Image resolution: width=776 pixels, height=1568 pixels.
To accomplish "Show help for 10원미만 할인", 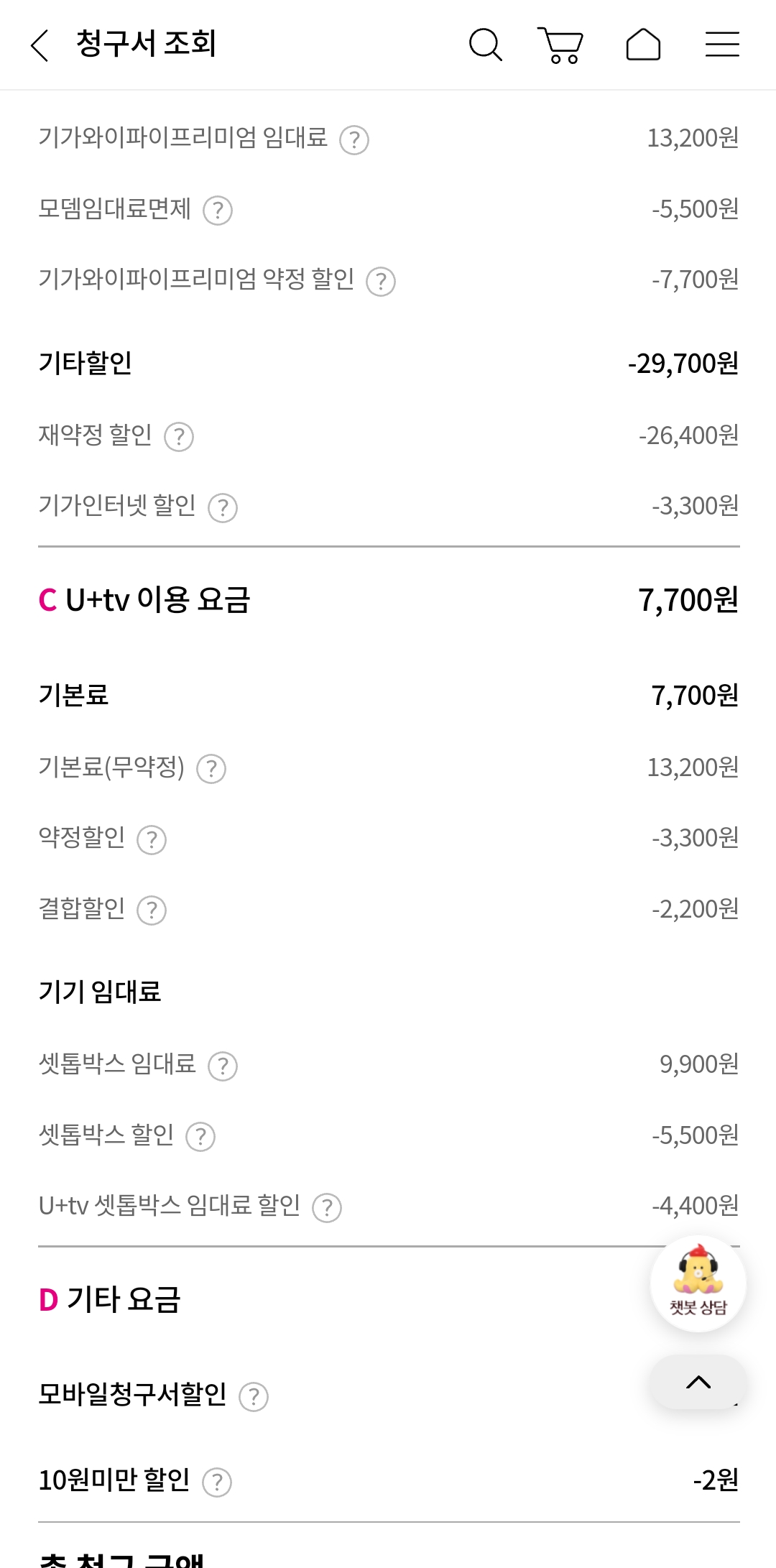I will coord(217,1482).
